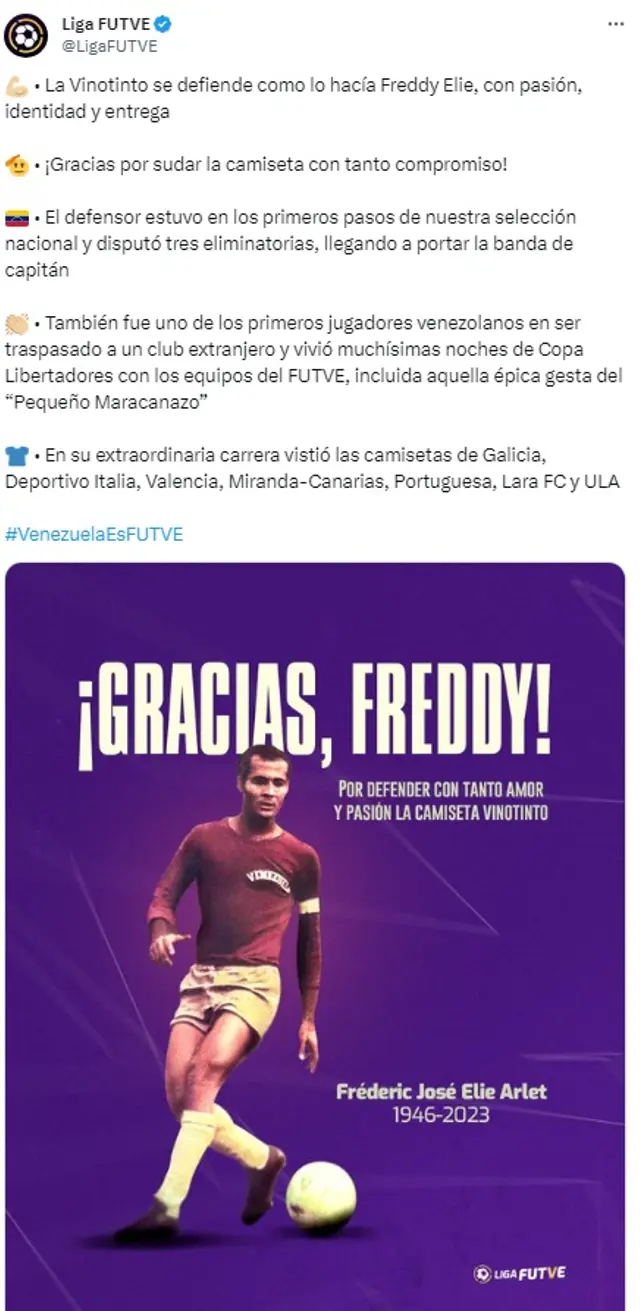Open Liga FUTVE profile avatar

click(x=26, y=34)
